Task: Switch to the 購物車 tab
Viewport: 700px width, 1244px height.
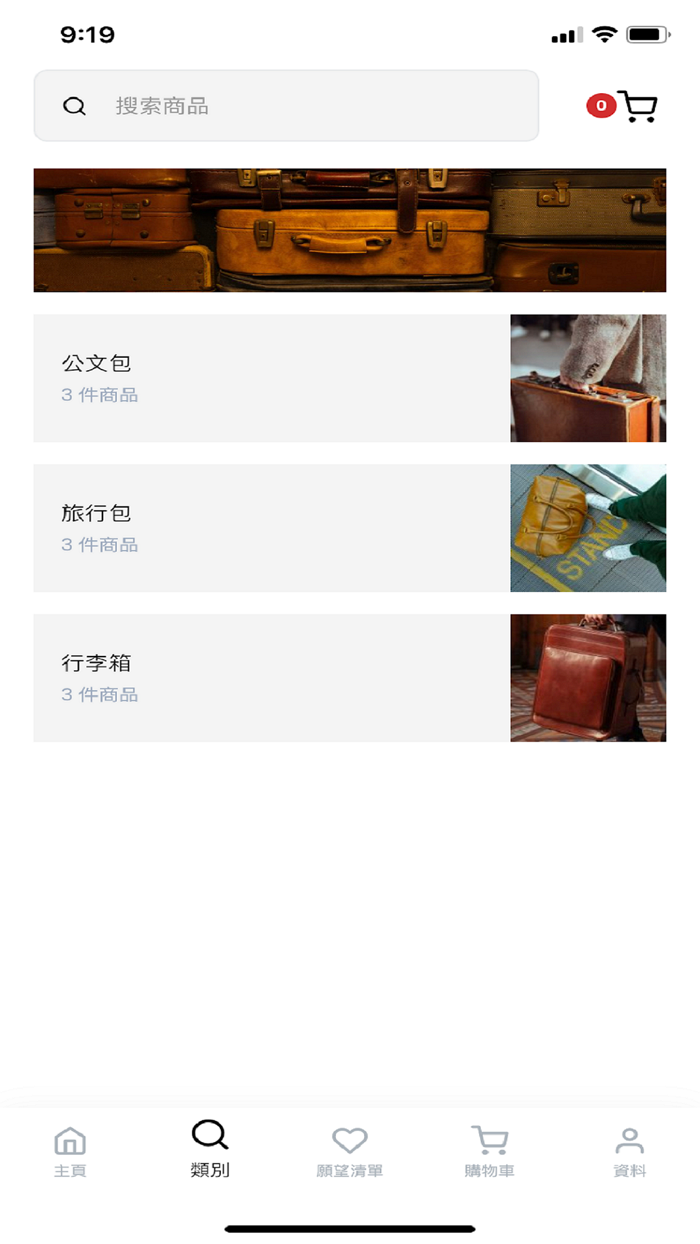Action: (x=490, y=1150)
